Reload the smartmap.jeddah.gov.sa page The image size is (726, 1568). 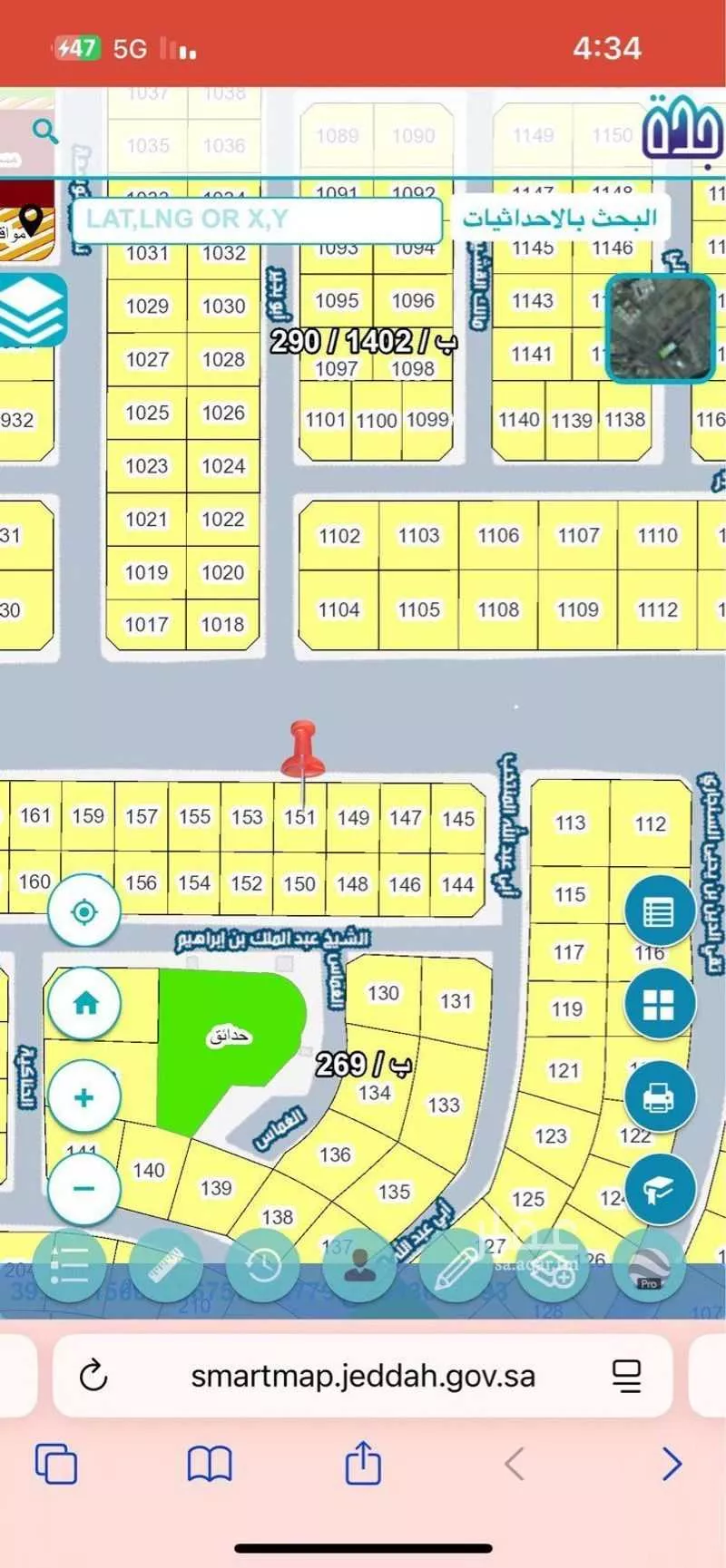[93, 1376]
